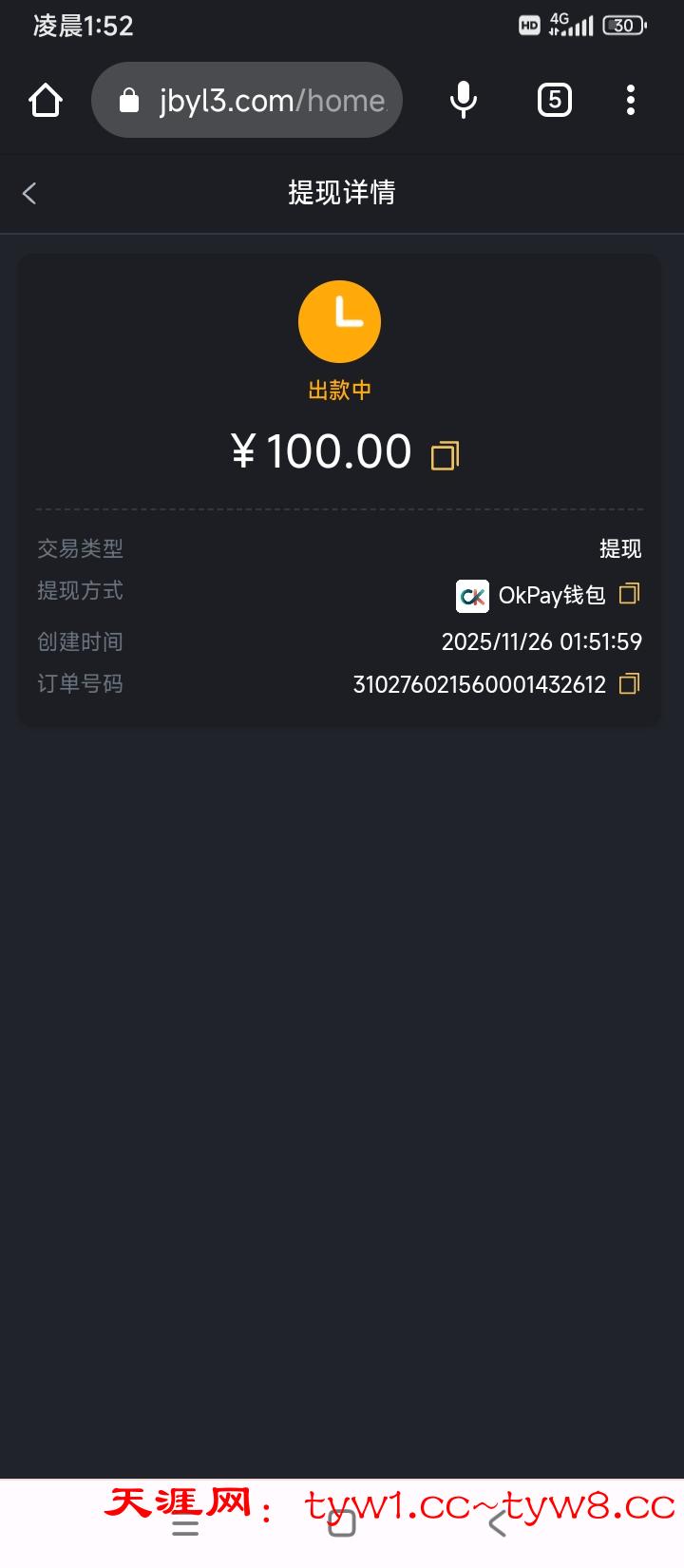The image size is (684, 1568).
Task: Open the browser home page
Action: (x=46, y=100)
